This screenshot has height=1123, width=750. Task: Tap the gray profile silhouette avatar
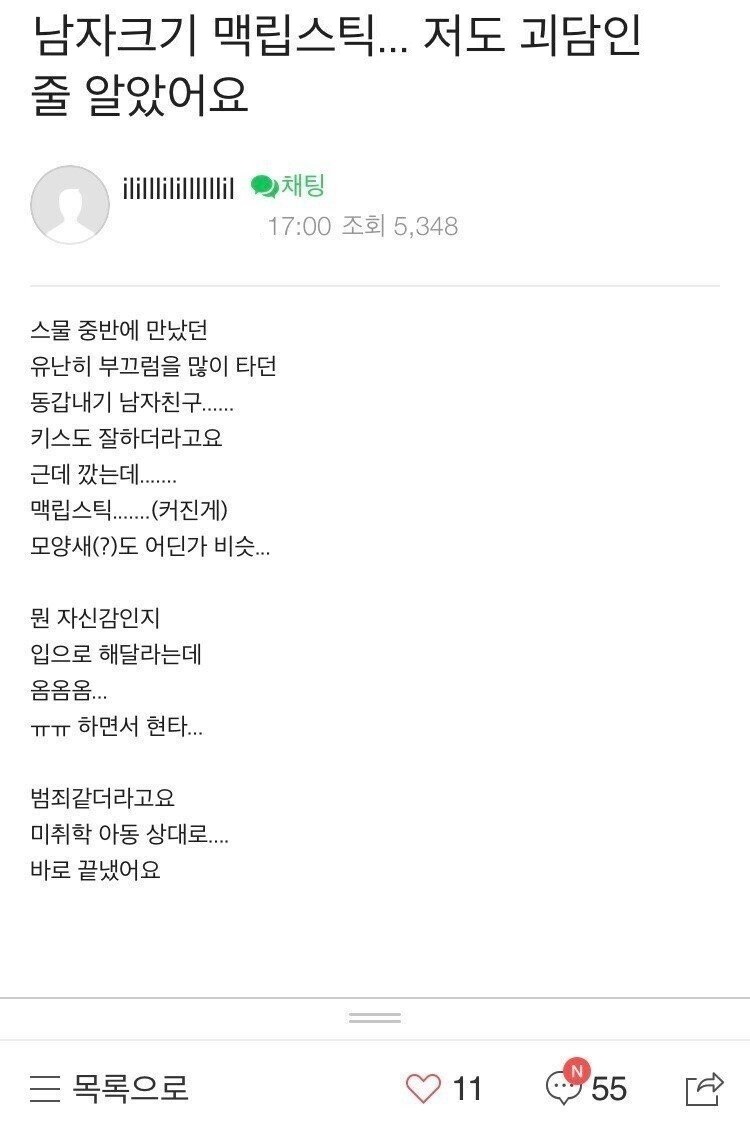(x=71, y=204)
